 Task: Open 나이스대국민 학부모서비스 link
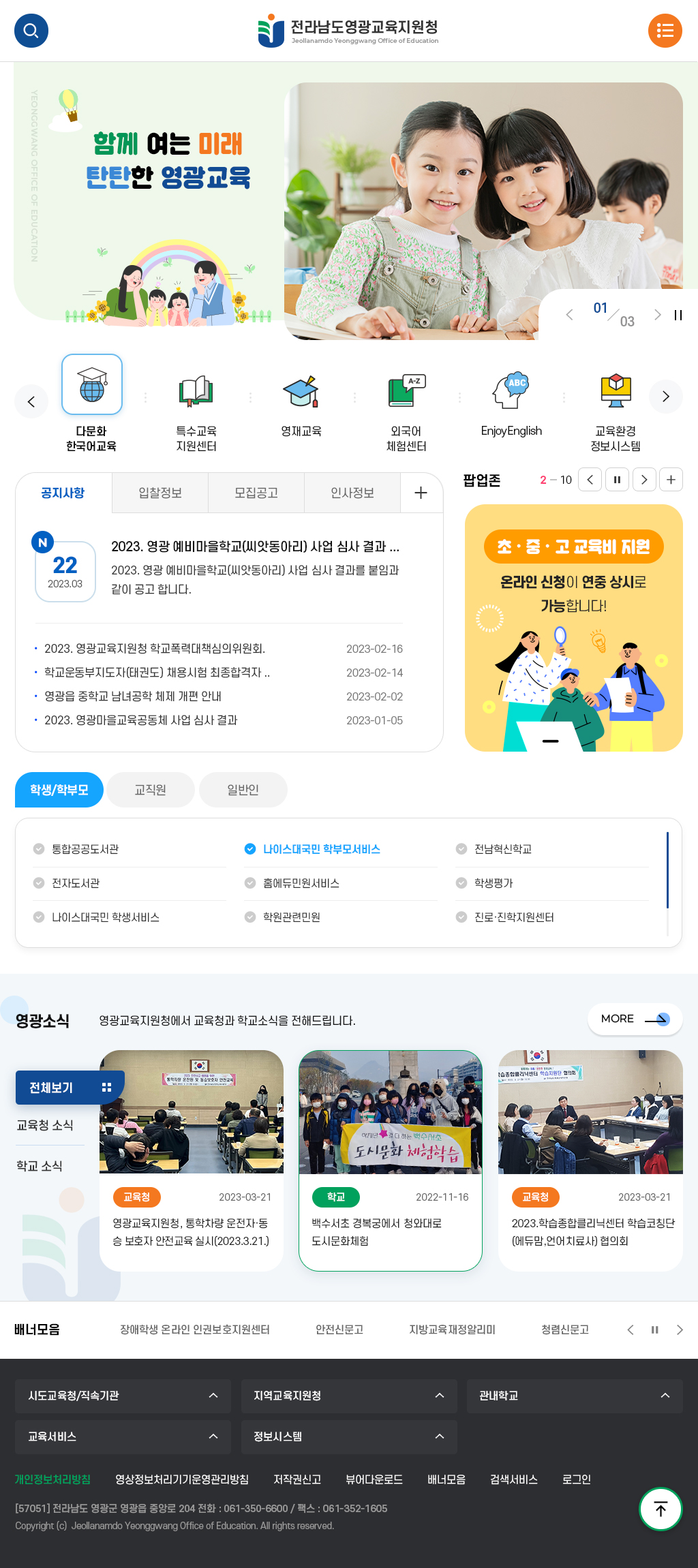[x=321, y=849]
